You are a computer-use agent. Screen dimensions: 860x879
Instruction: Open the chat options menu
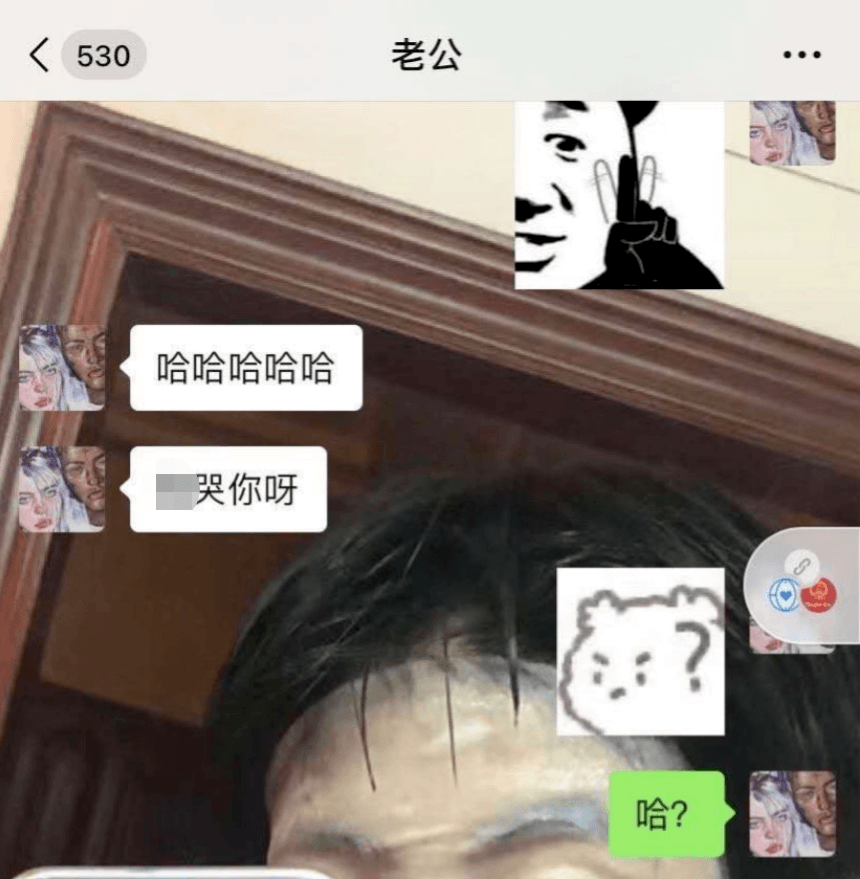pos(801,55)
